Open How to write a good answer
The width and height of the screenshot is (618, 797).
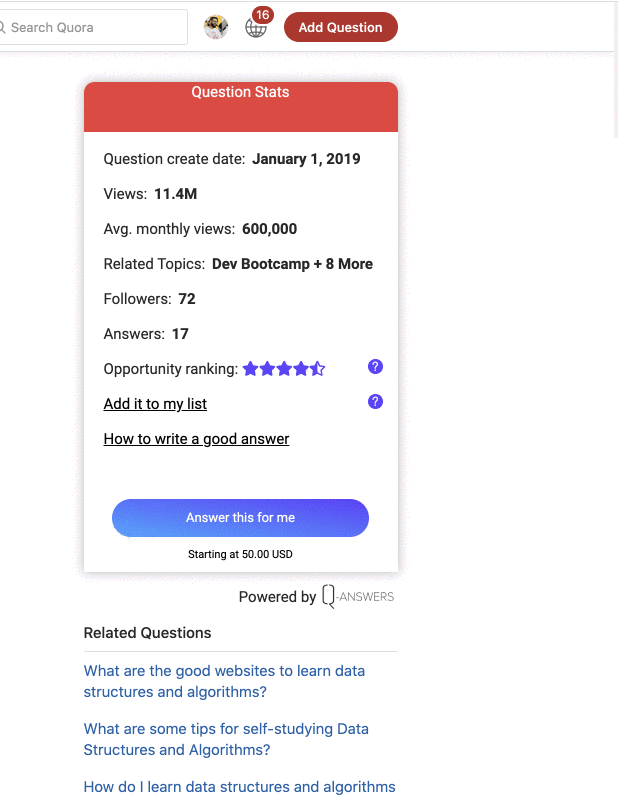click(x=196, y=439)
